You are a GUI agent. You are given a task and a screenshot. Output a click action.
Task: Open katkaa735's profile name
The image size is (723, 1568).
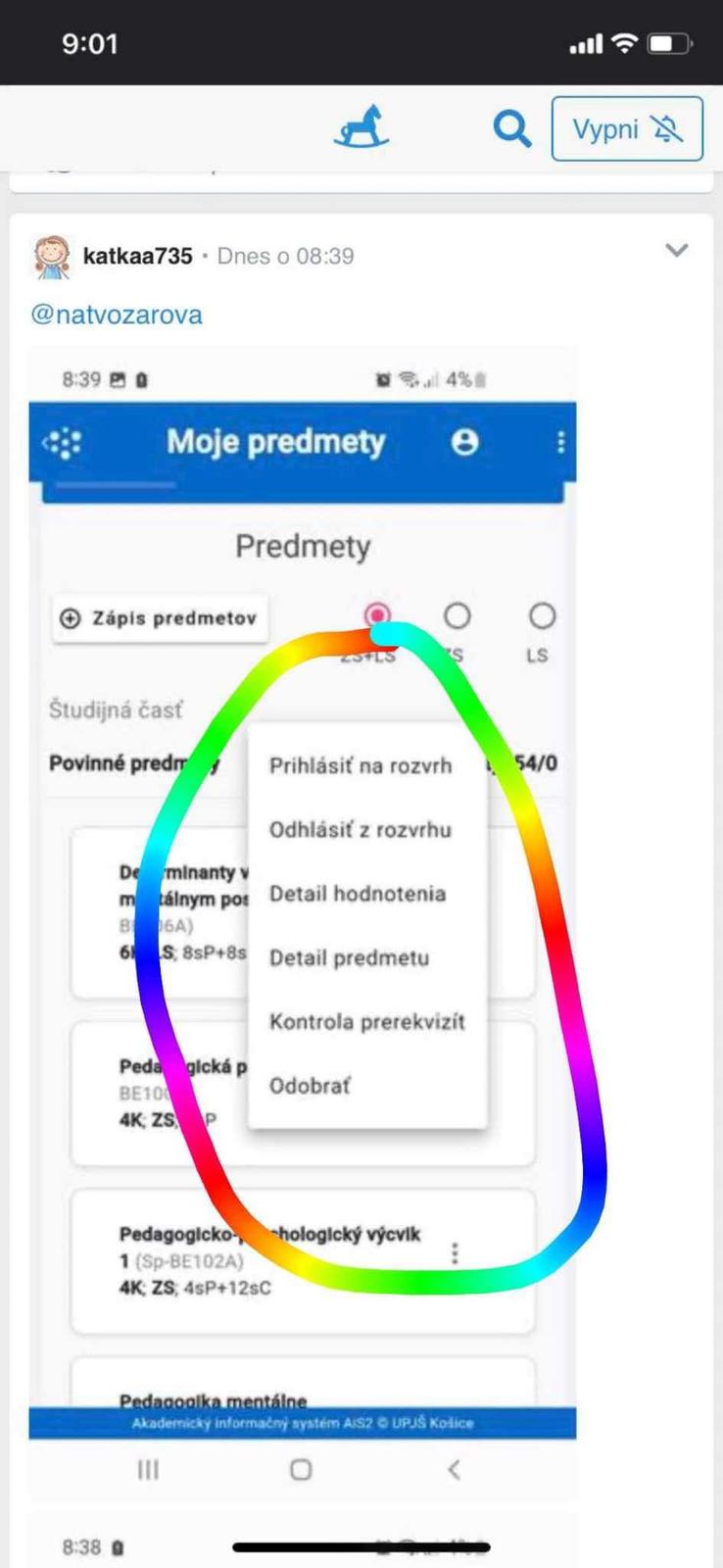pyautogui.click(x=137, y=256)
